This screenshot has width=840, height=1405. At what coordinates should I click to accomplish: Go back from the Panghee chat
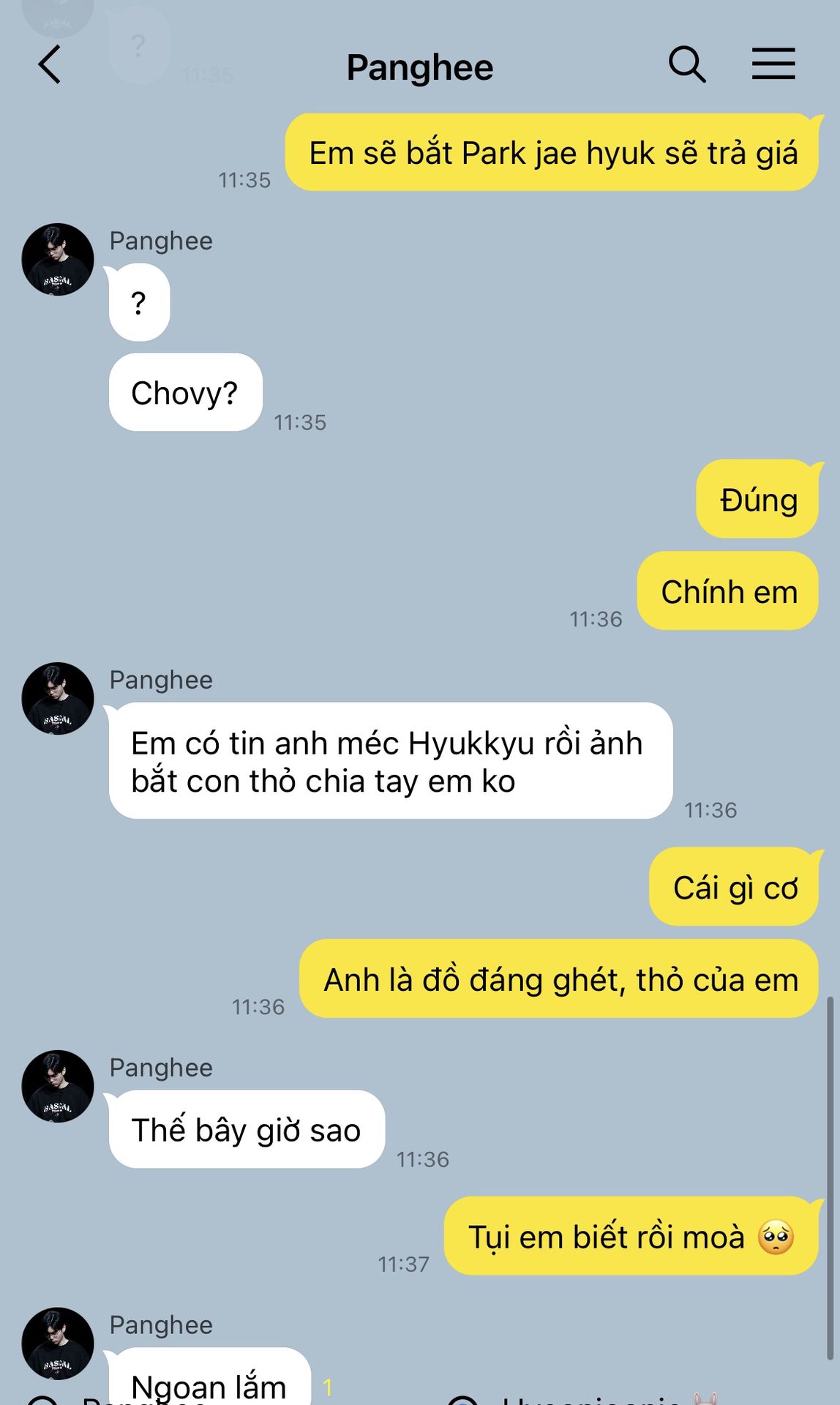(50, 65)
